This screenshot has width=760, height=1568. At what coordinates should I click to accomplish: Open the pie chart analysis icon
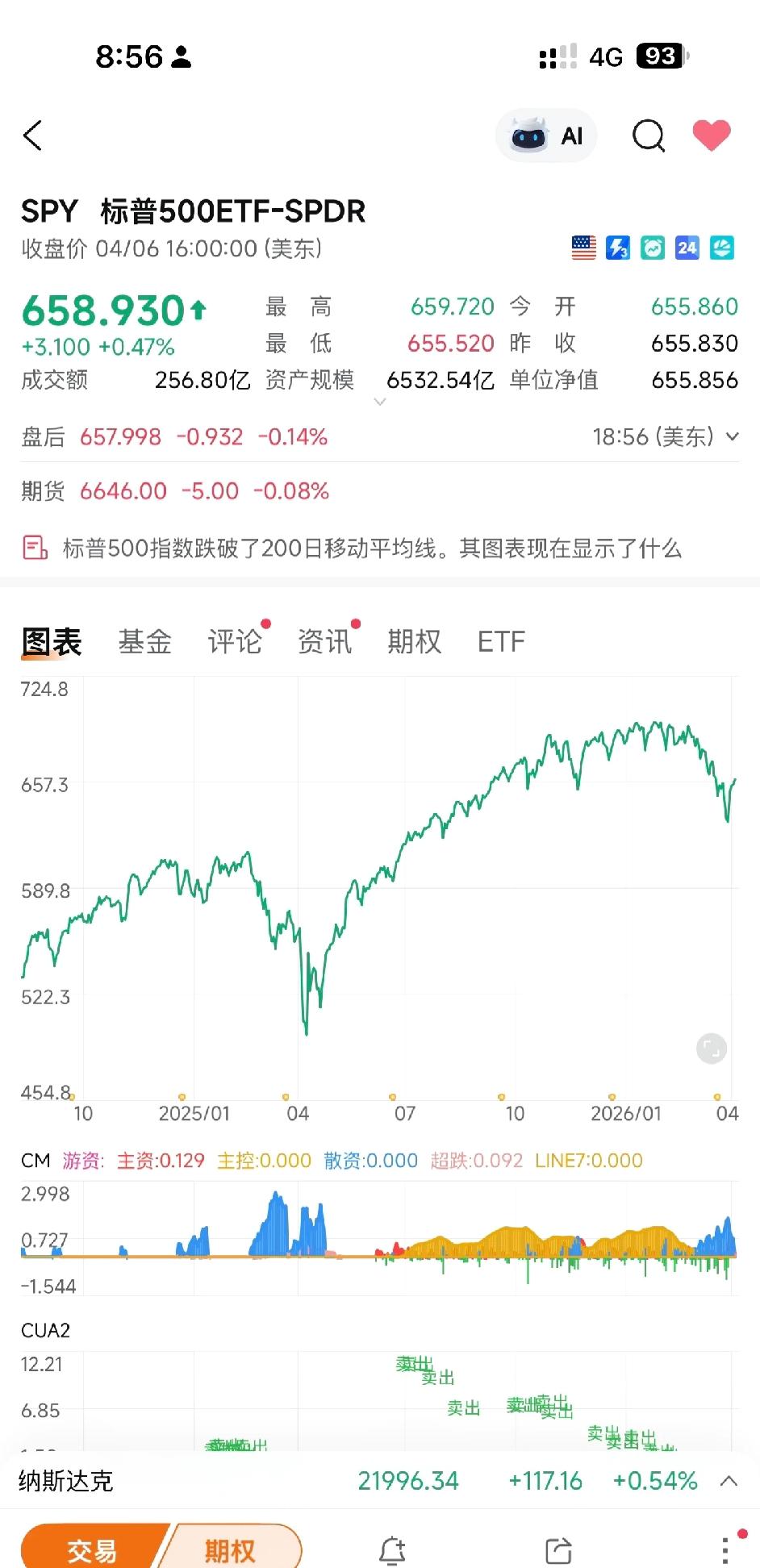pyautogui.click(x=723, y=248)
